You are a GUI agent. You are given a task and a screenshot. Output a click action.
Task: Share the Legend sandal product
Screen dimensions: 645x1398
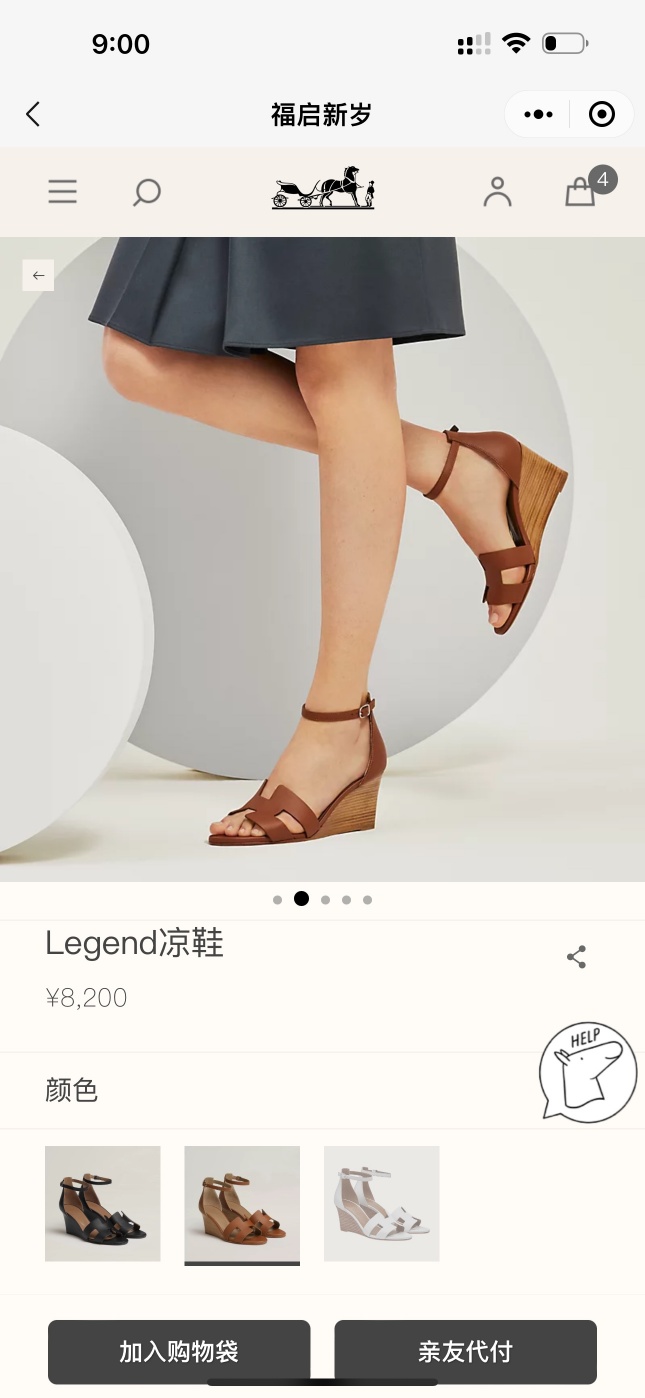tap(576, 957)
